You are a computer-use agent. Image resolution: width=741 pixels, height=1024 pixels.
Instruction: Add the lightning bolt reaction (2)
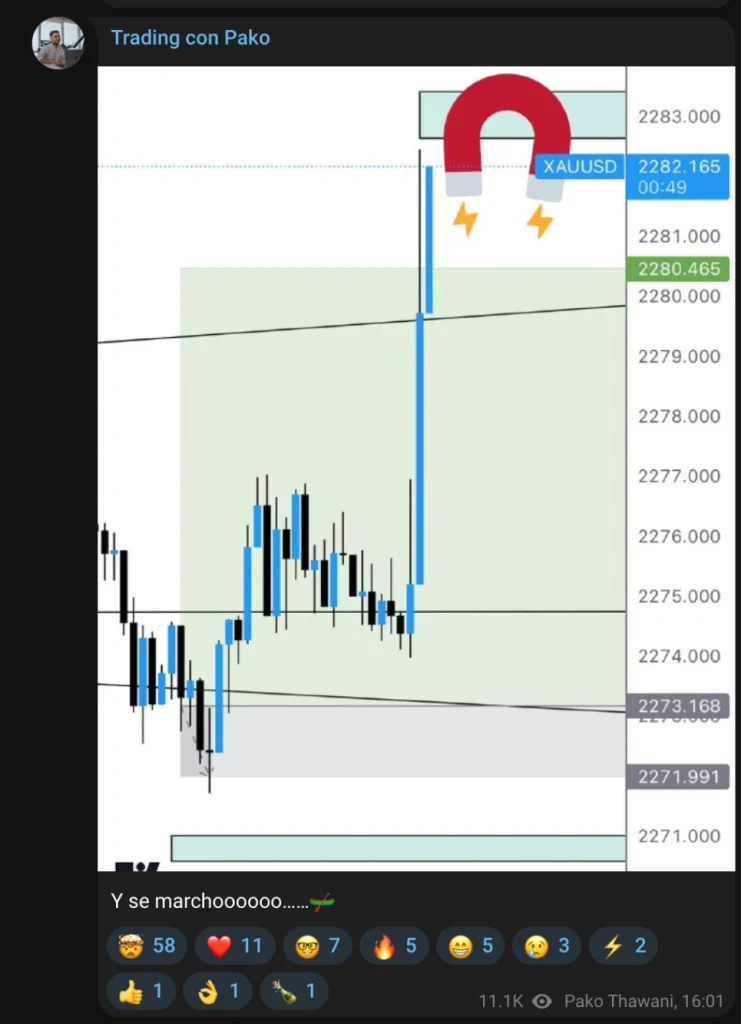[x=625, y=946]
